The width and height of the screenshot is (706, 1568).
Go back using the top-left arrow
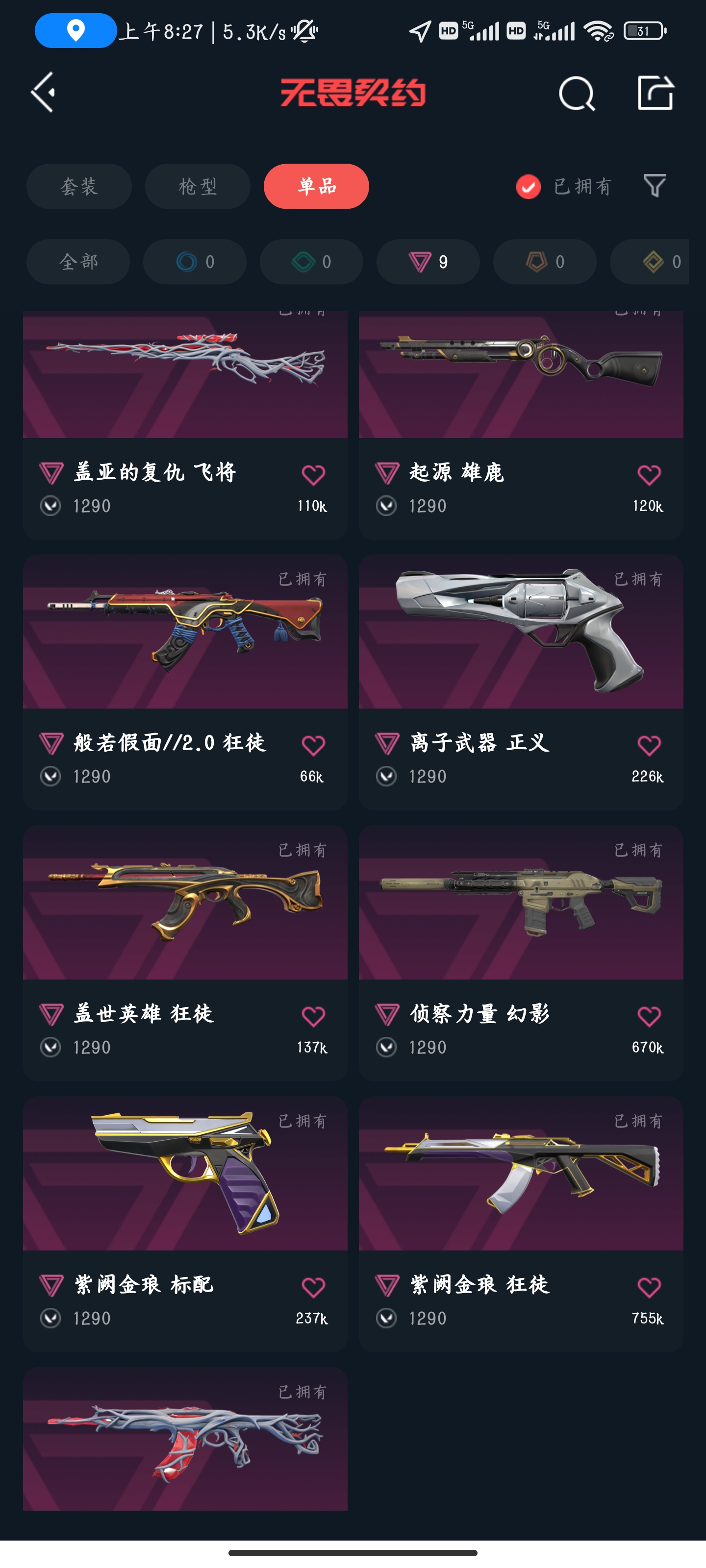pyautogui.click(x=43, y=93)
